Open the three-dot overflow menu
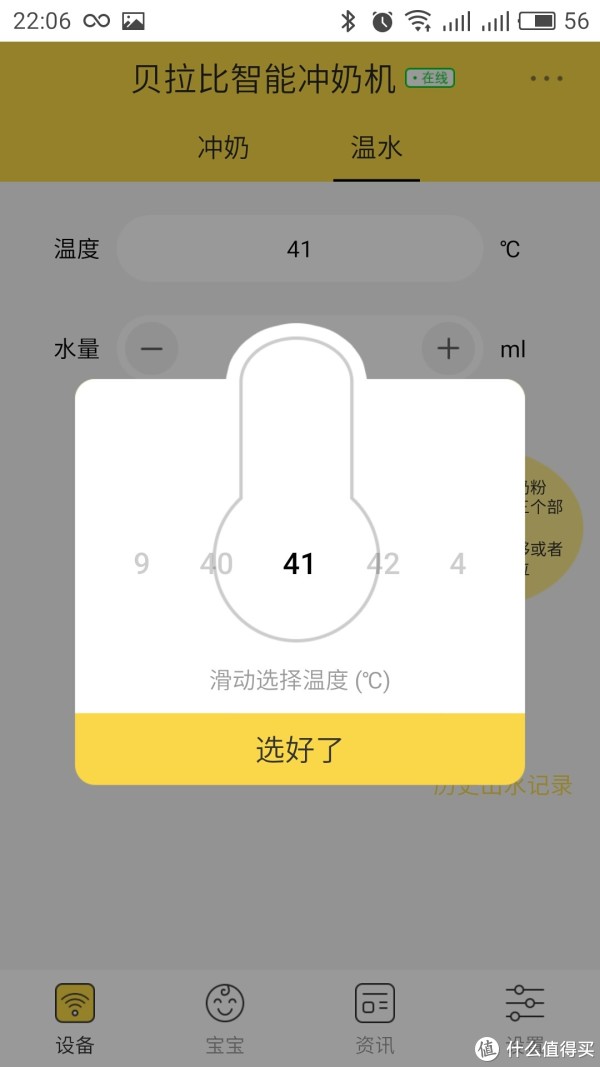The height and width of the screenshot is (1067, 600). tap(546, 79)
